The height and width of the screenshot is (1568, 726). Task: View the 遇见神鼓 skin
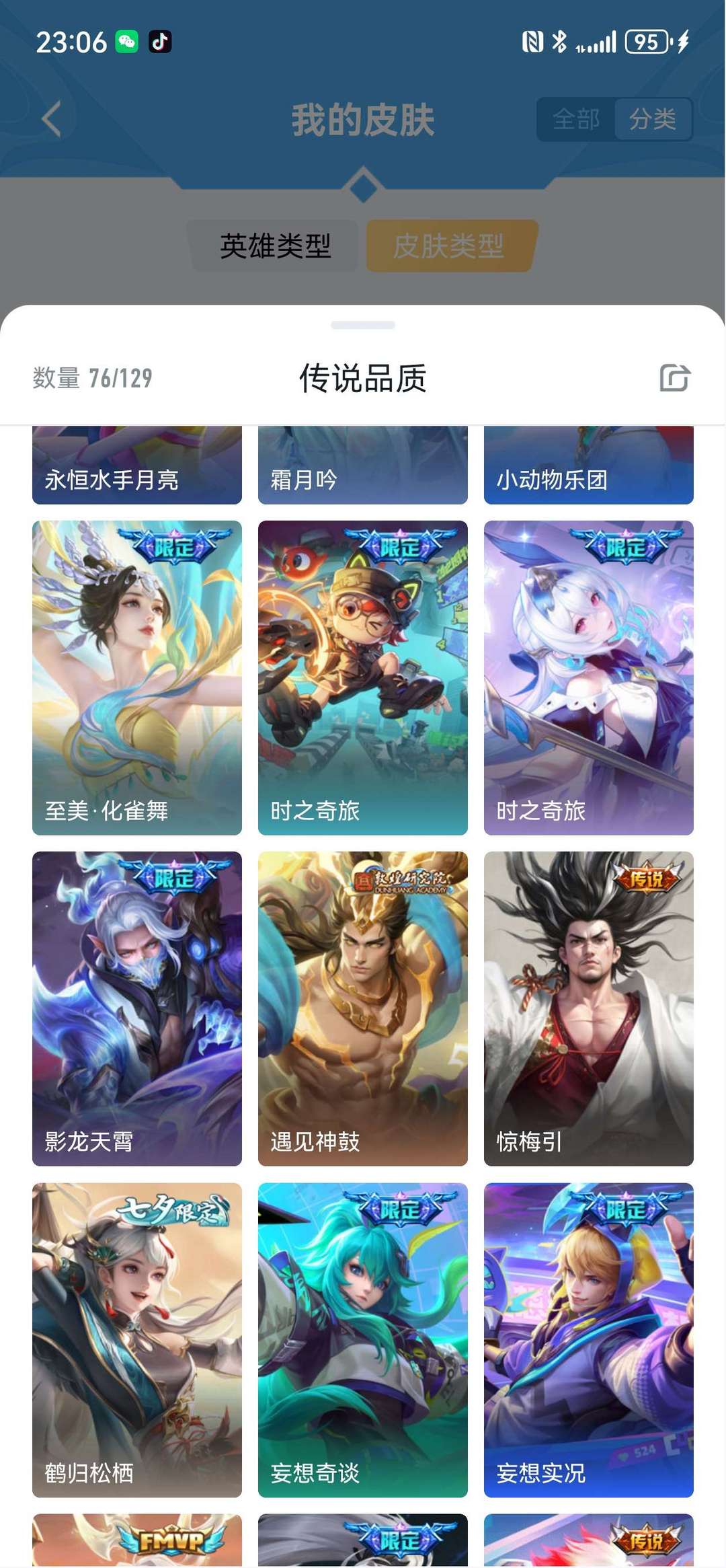coord(363,1008)
